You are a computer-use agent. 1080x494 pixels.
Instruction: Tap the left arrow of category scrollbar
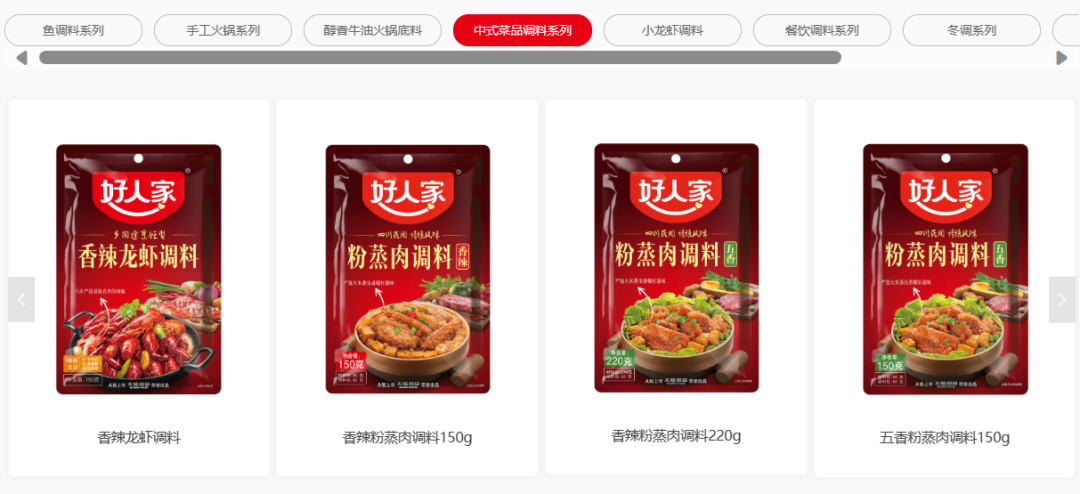(x=21, y=58)
